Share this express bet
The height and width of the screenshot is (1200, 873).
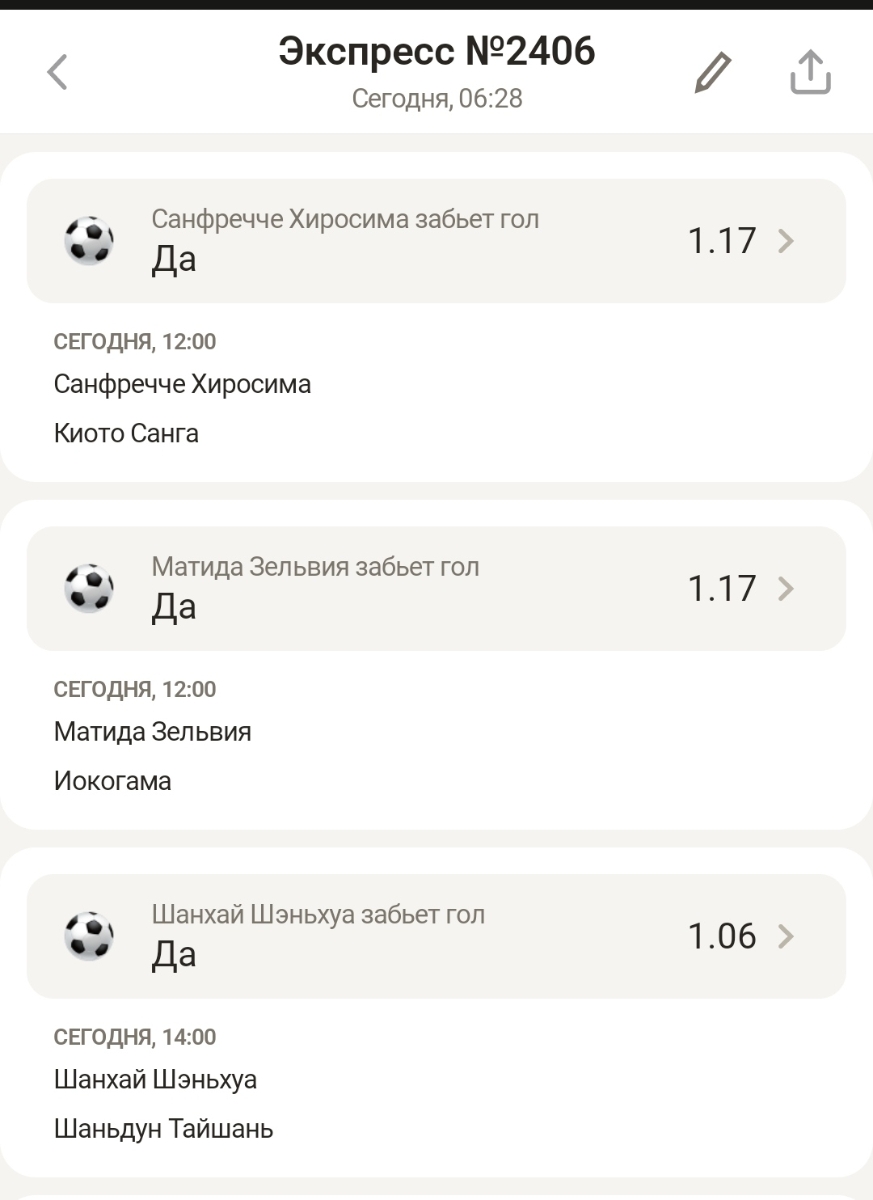tap(810, 72)
